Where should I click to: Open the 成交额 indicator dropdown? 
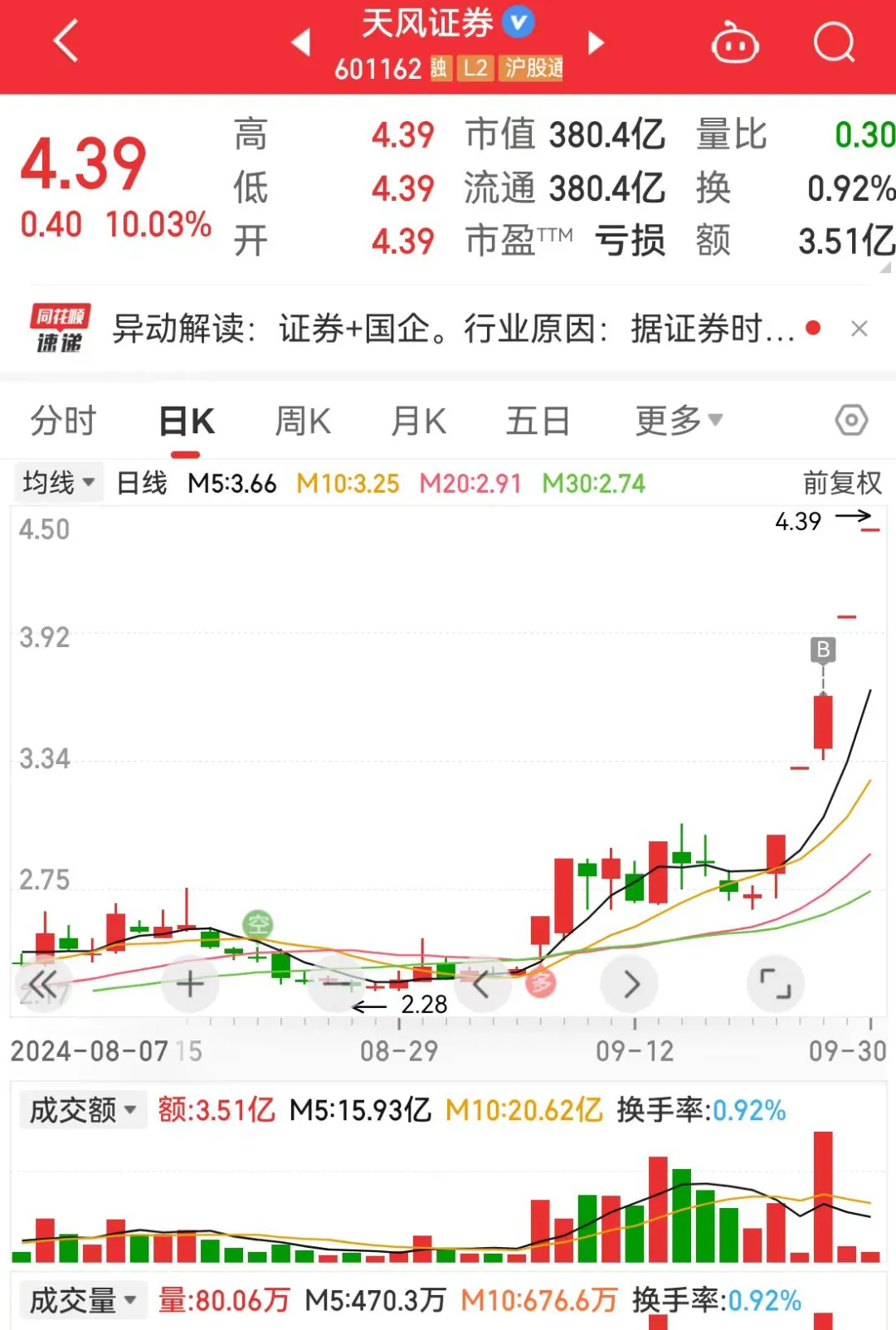pos(83,1110)
